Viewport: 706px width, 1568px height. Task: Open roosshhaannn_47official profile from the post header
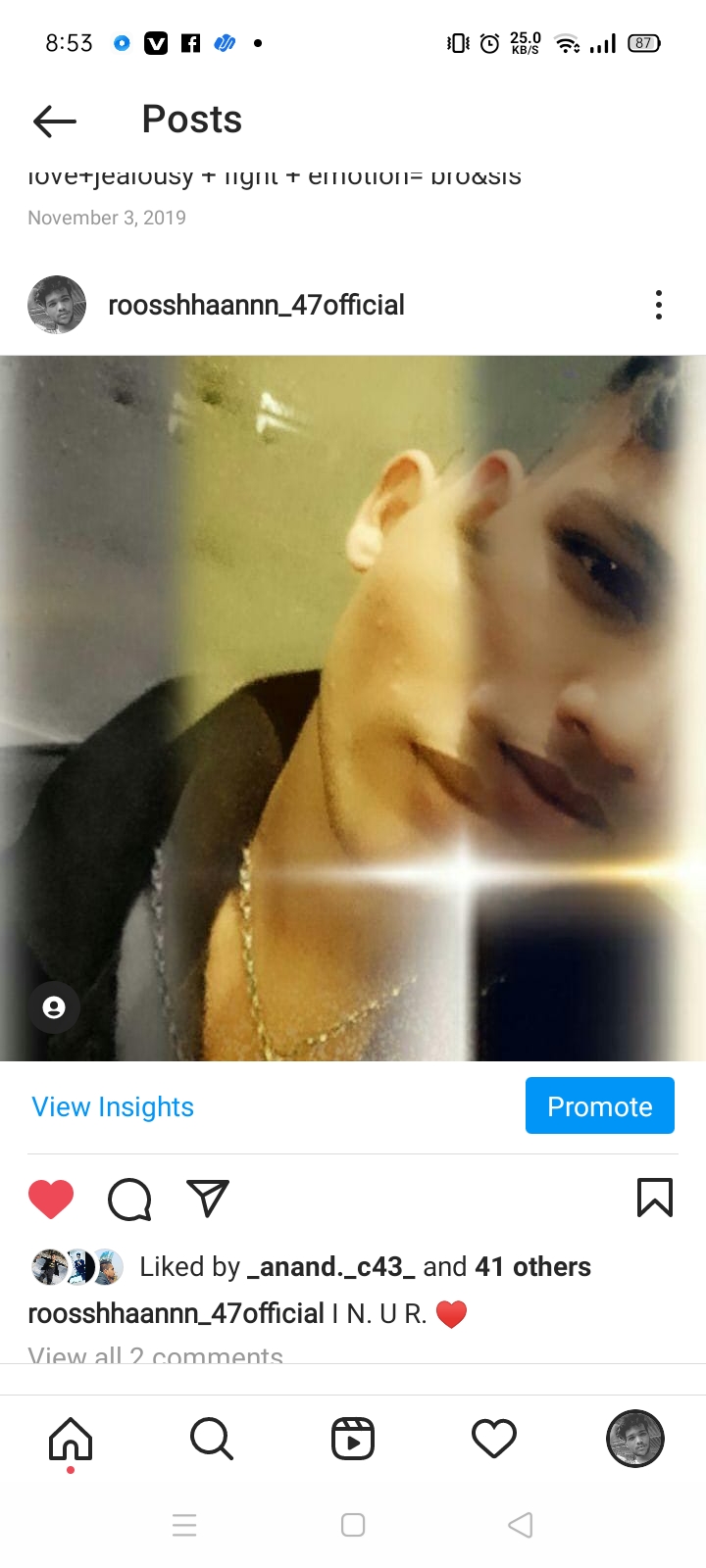[255, 305]
